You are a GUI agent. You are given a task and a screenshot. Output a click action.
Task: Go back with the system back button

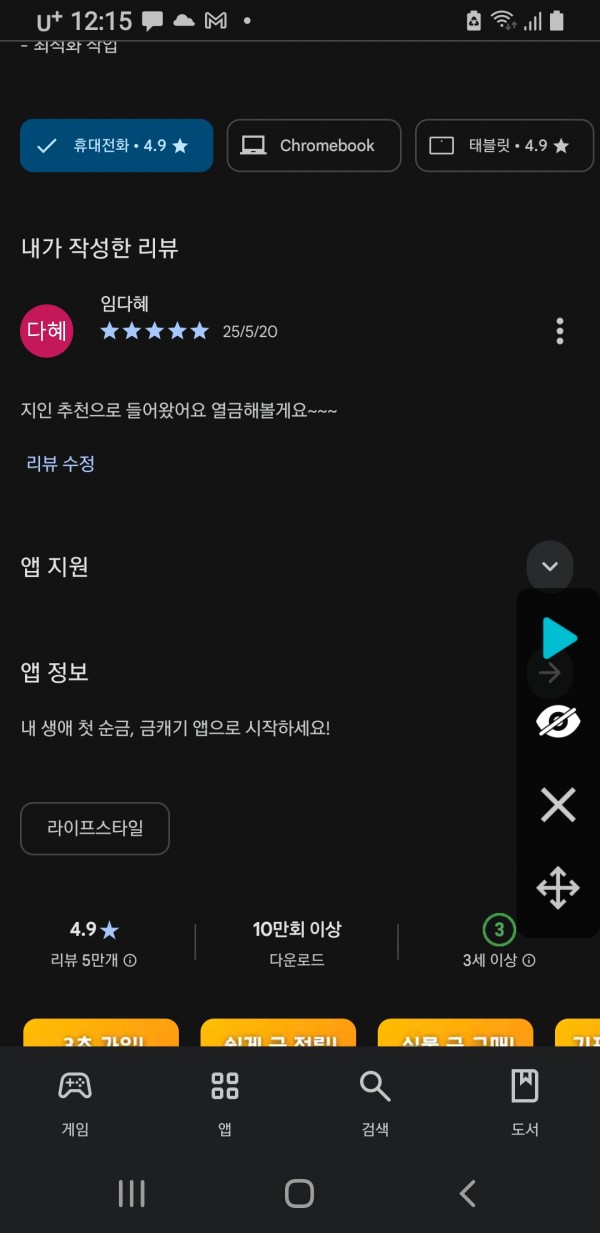pyautogui.click(x=467, y=1193)
